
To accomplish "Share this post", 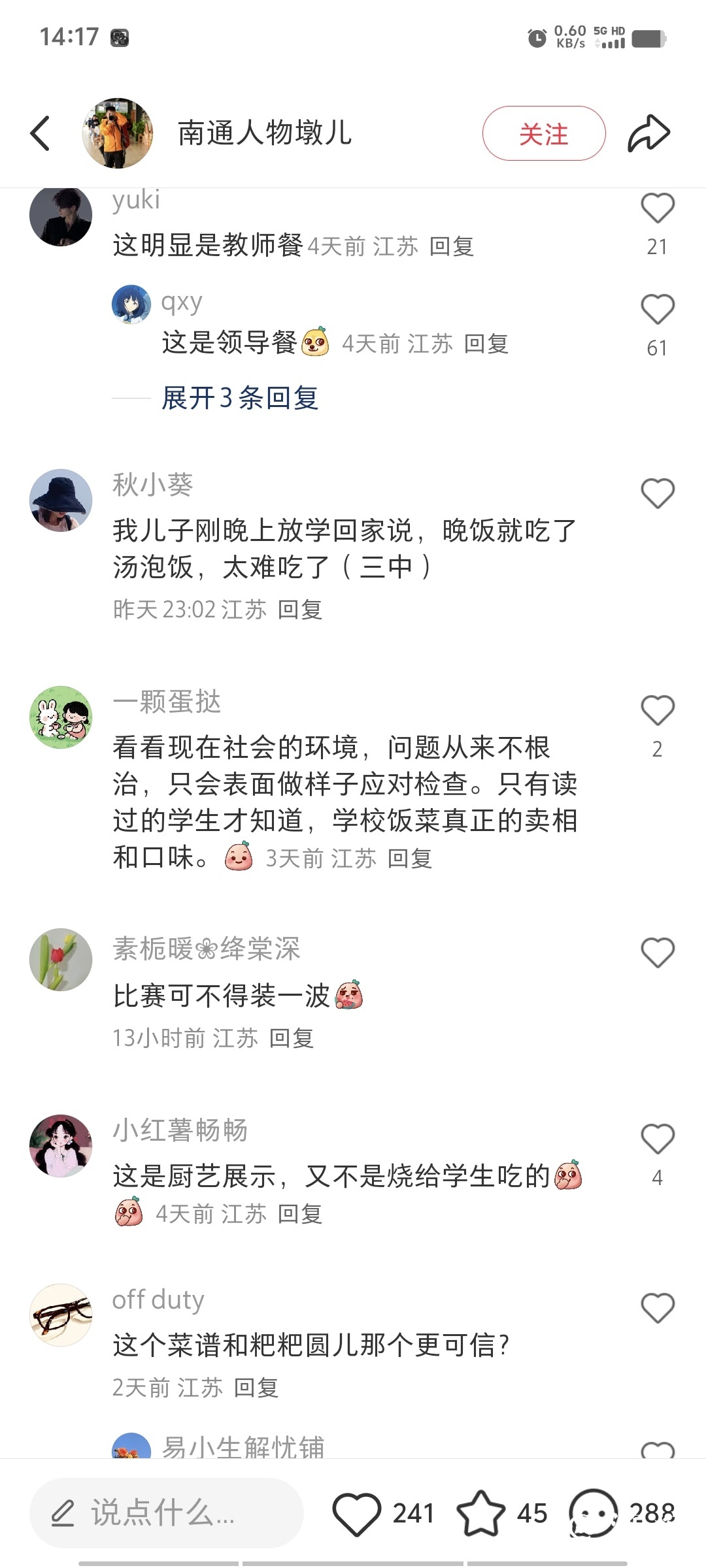I will 648,133.
